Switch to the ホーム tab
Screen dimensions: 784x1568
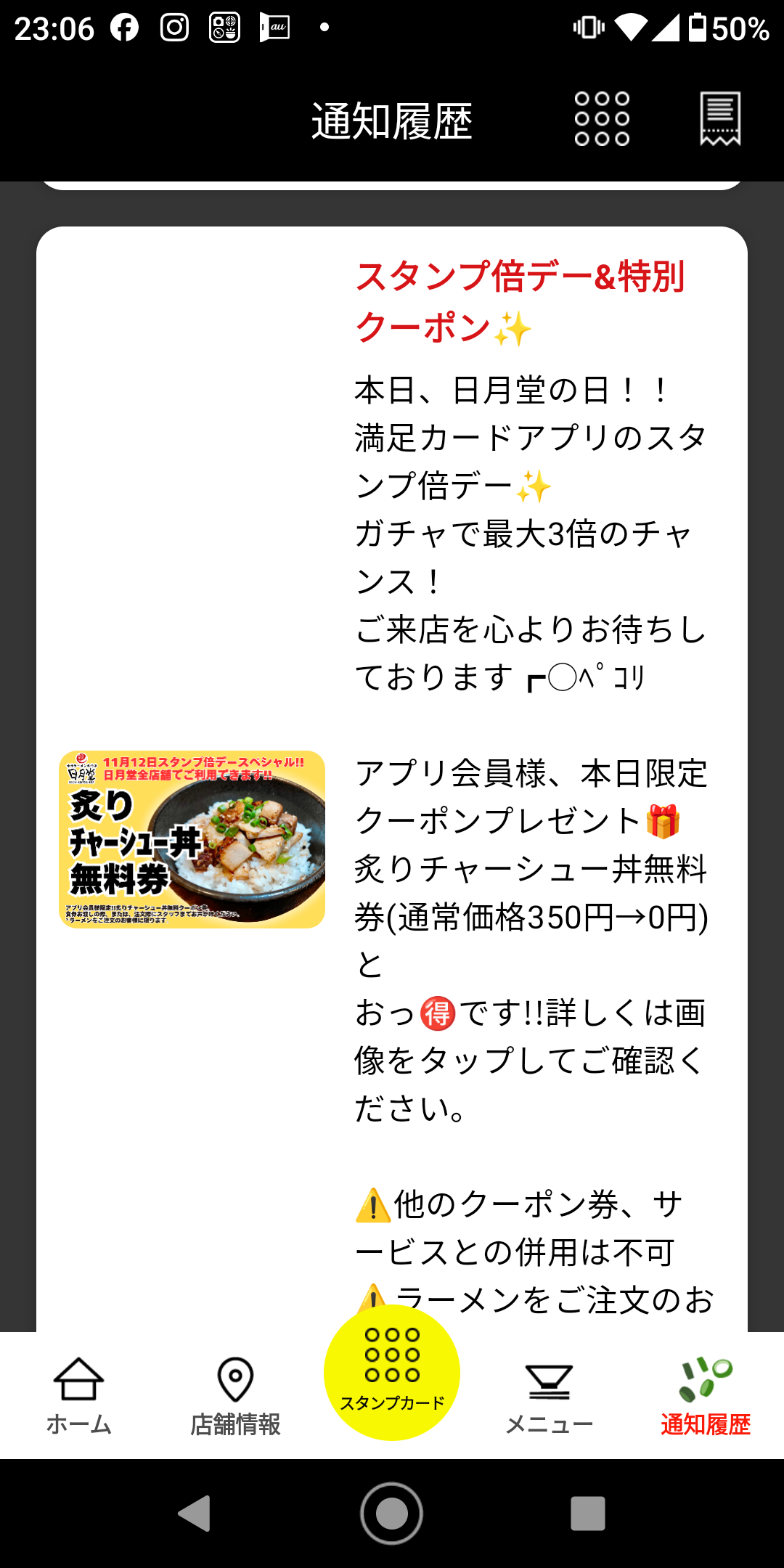point(78,1395)
